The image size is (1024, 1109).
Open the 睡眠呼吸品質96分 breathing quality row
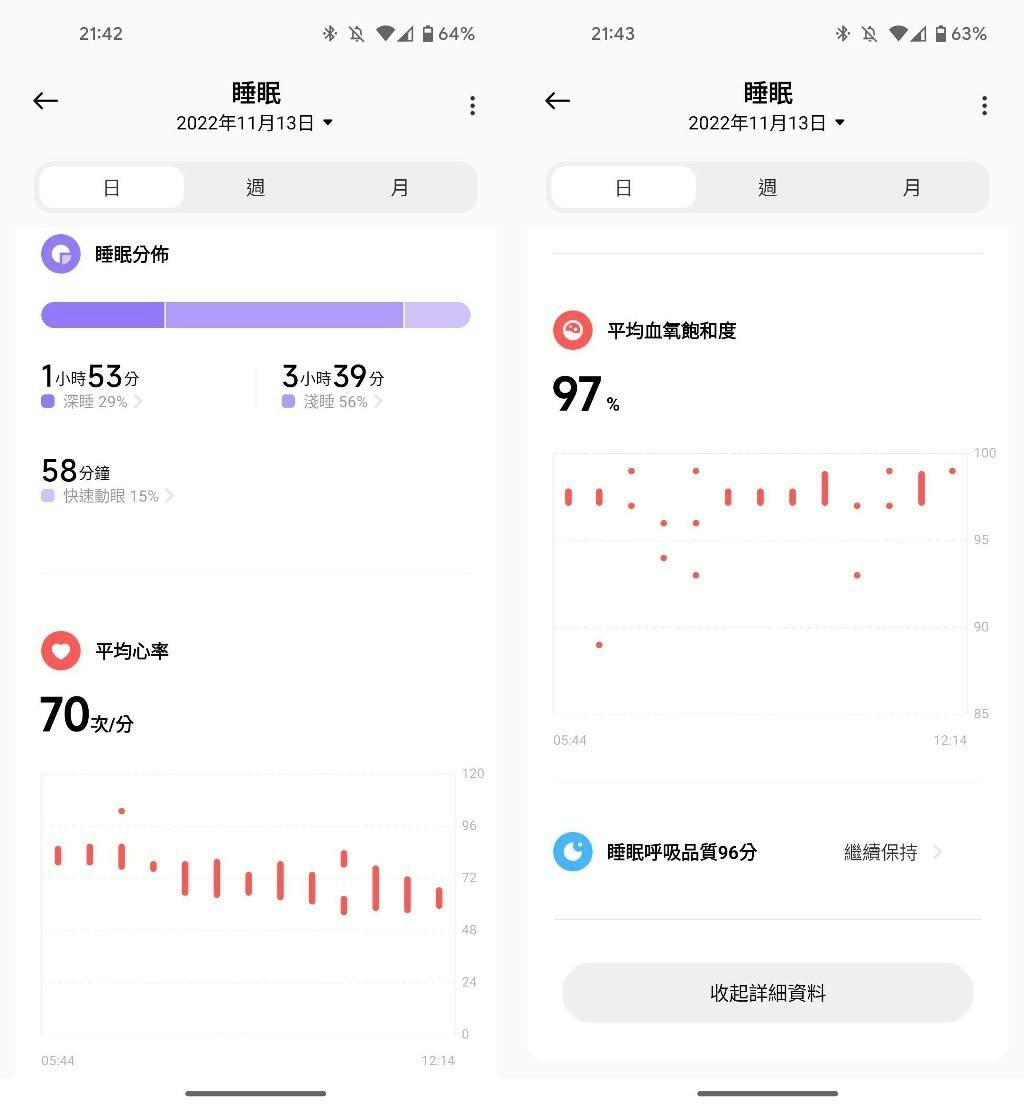click(766, 852)
